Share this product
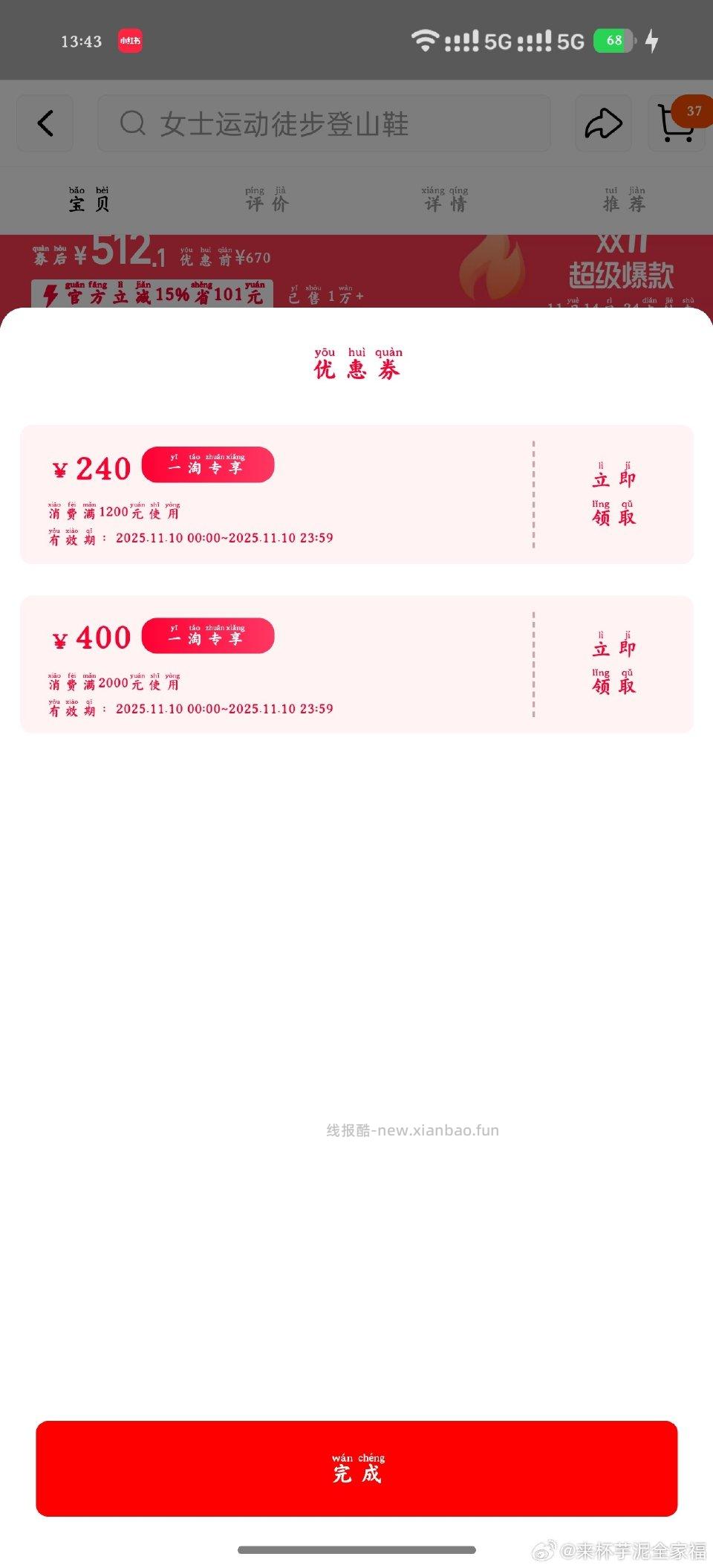Screen dimensions: 713x1568 point(603,123)
